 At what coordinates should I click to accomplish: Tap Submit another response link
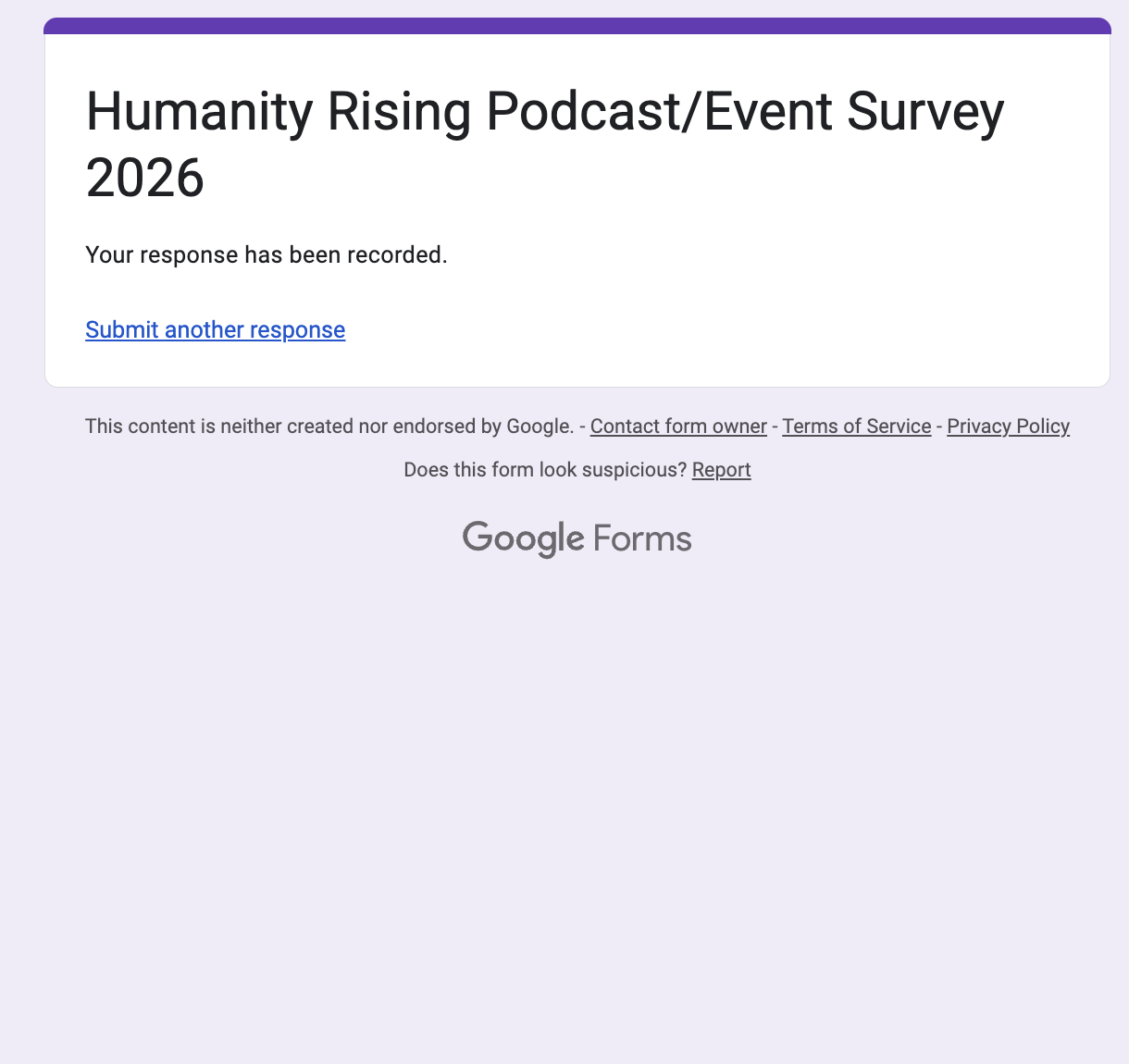pos(215,329)
